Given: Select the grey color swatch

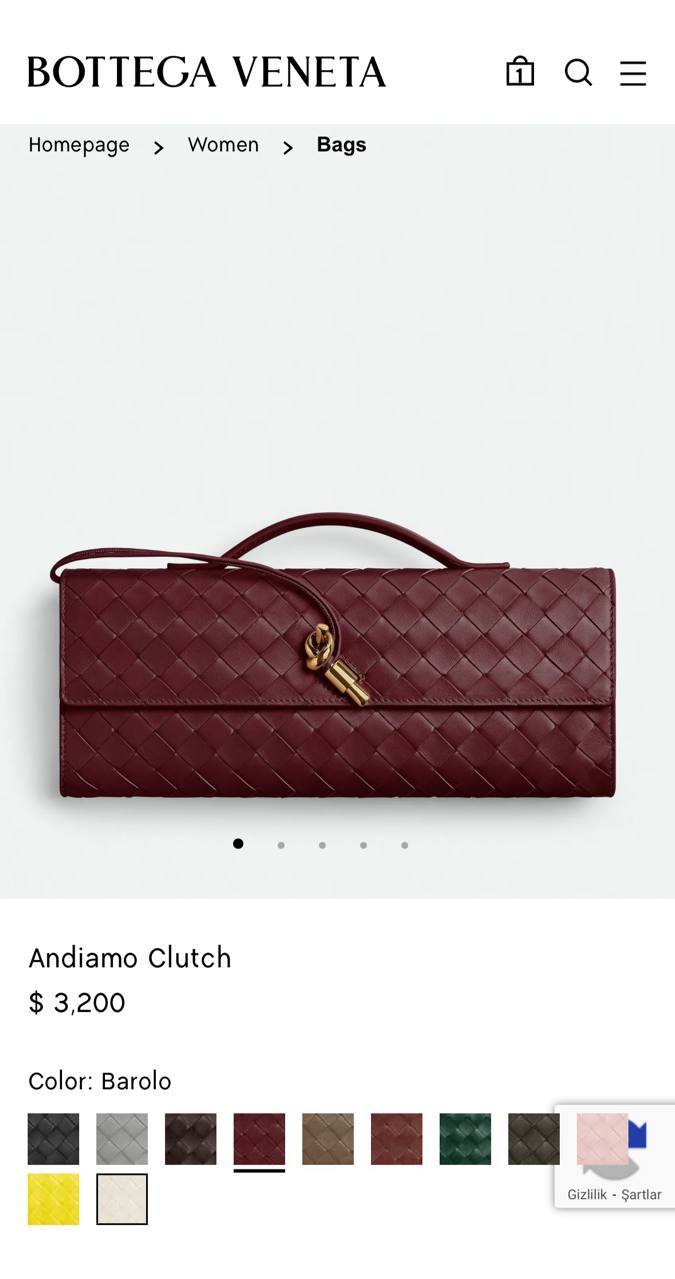Looking at the screenshot, I should pos(122,1139).
